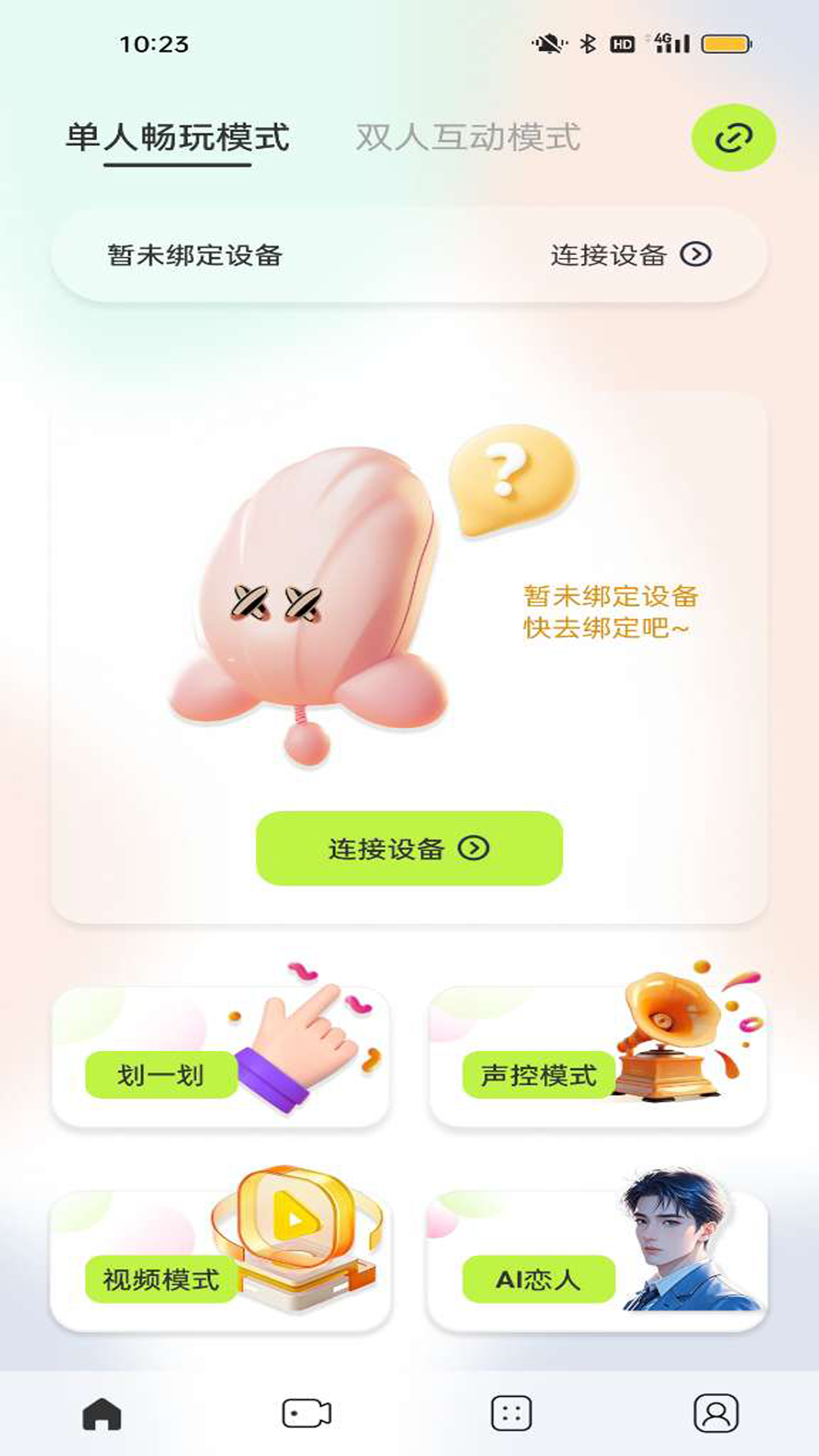This screenshot has height=1456, width=819.
Task: Open the video camera tab in bottom navigation
Action: coord(306,1414)
